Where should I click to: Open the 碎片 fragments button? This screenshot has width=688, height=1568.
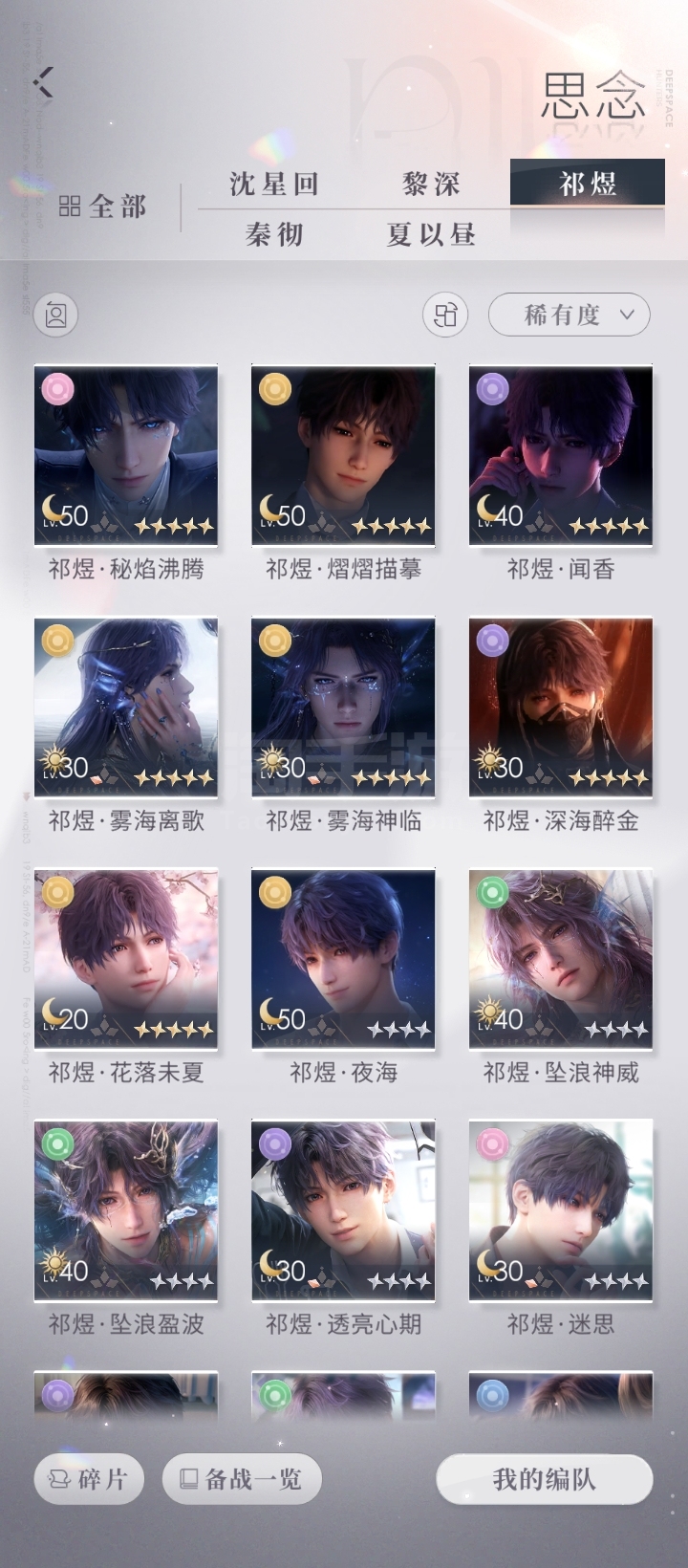[x=89, y=1479]
